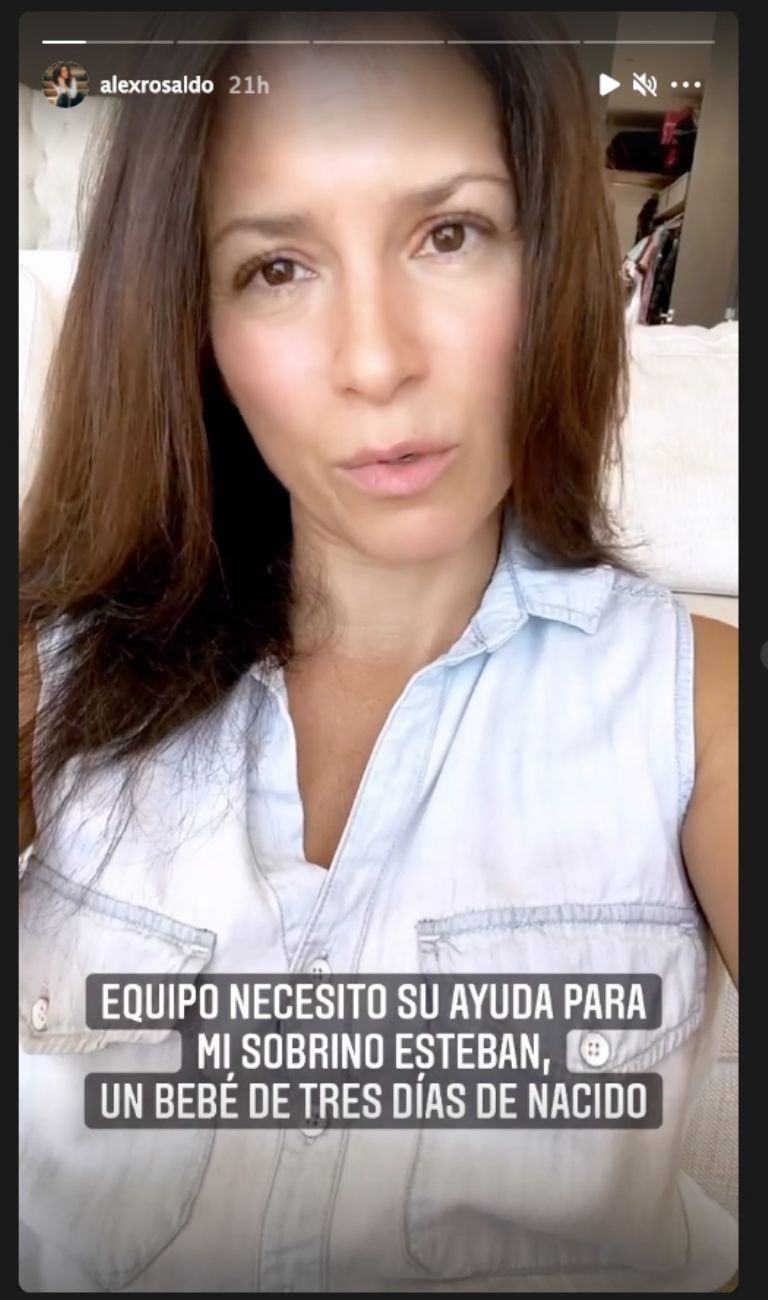
Task: Open the three-dot story options menu
Action: pyautogui.click(x=686, y=85)
